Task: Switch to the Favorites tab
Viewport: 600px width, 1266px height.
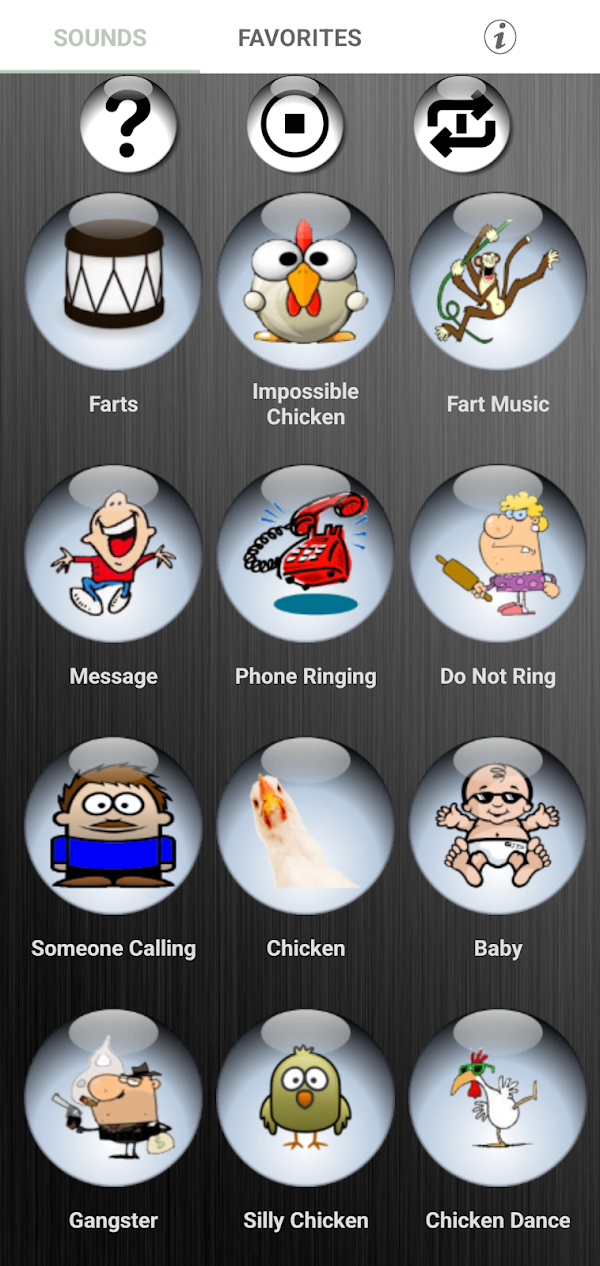Action: 299,38
